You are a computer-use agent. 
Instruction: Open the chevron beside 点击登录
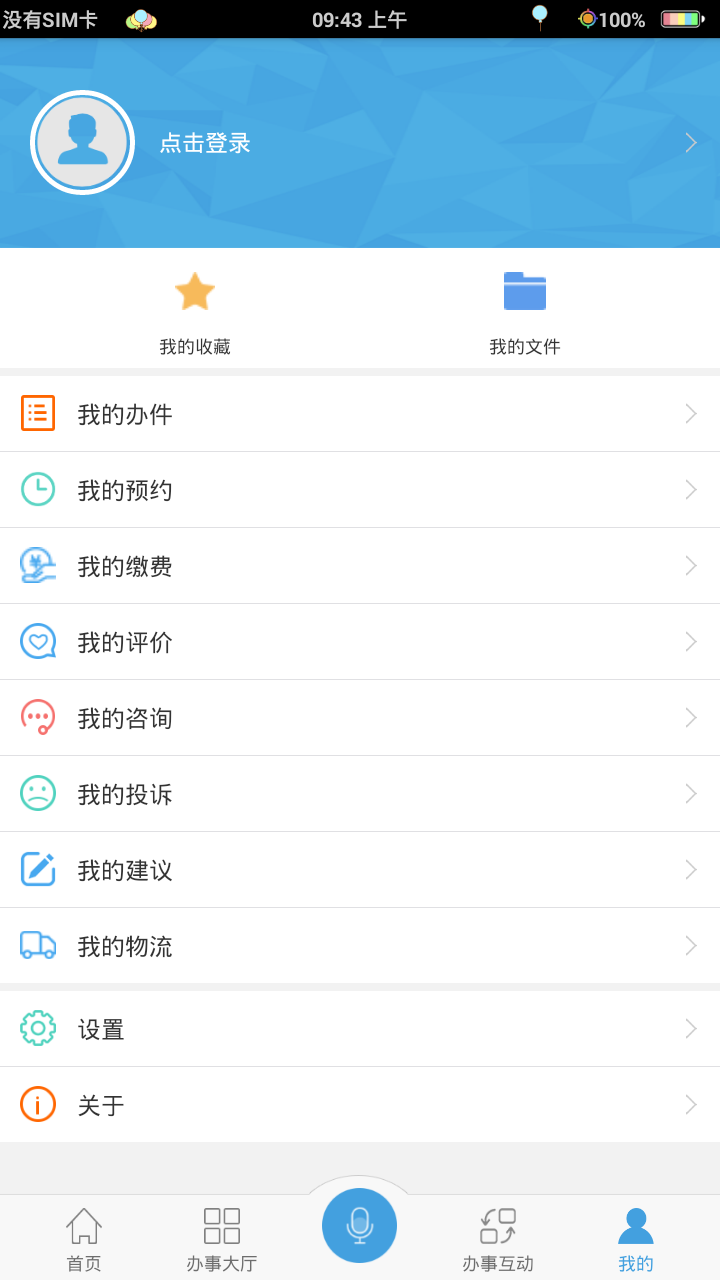(x=690, y=142)
